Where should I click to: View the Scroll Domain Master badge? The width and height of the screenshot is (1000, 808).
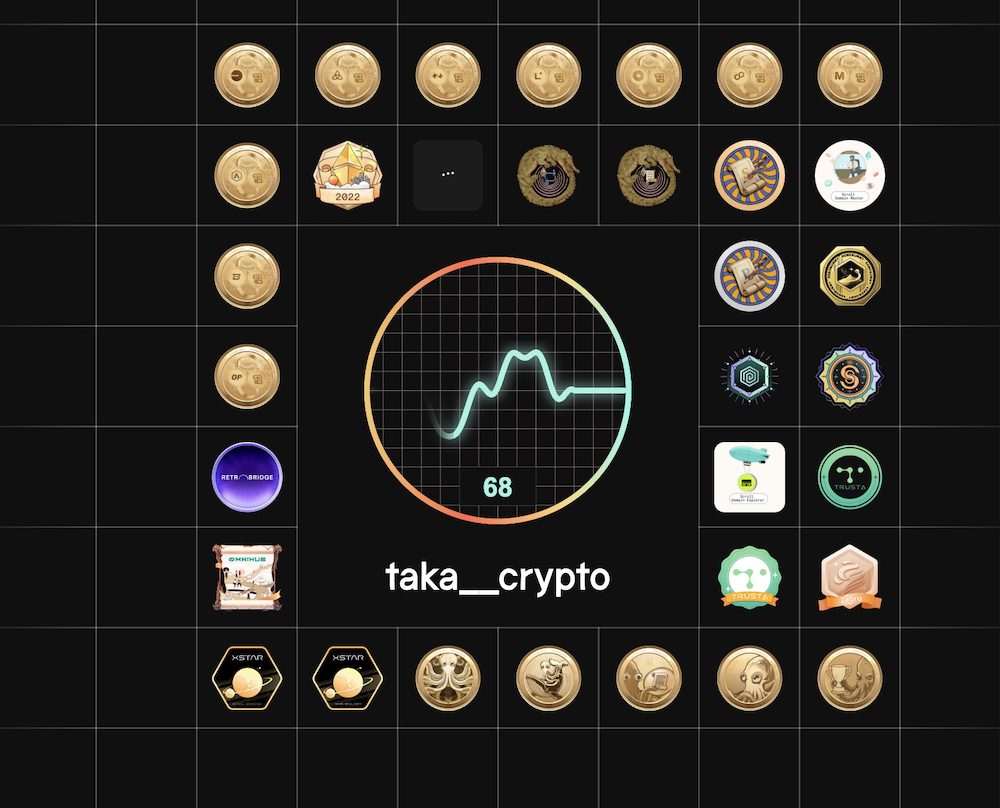[x=850, y=175]
